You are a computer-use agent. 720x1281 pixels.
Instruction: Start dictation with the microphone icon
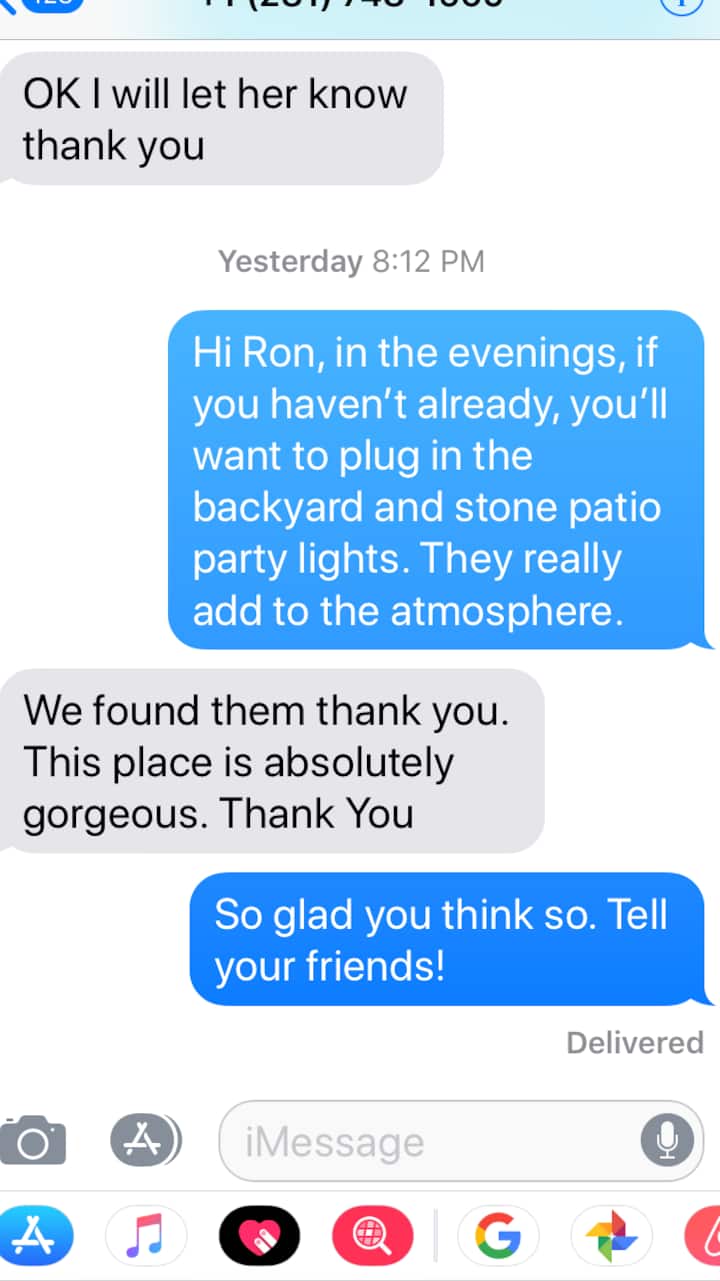point(667,1141)
